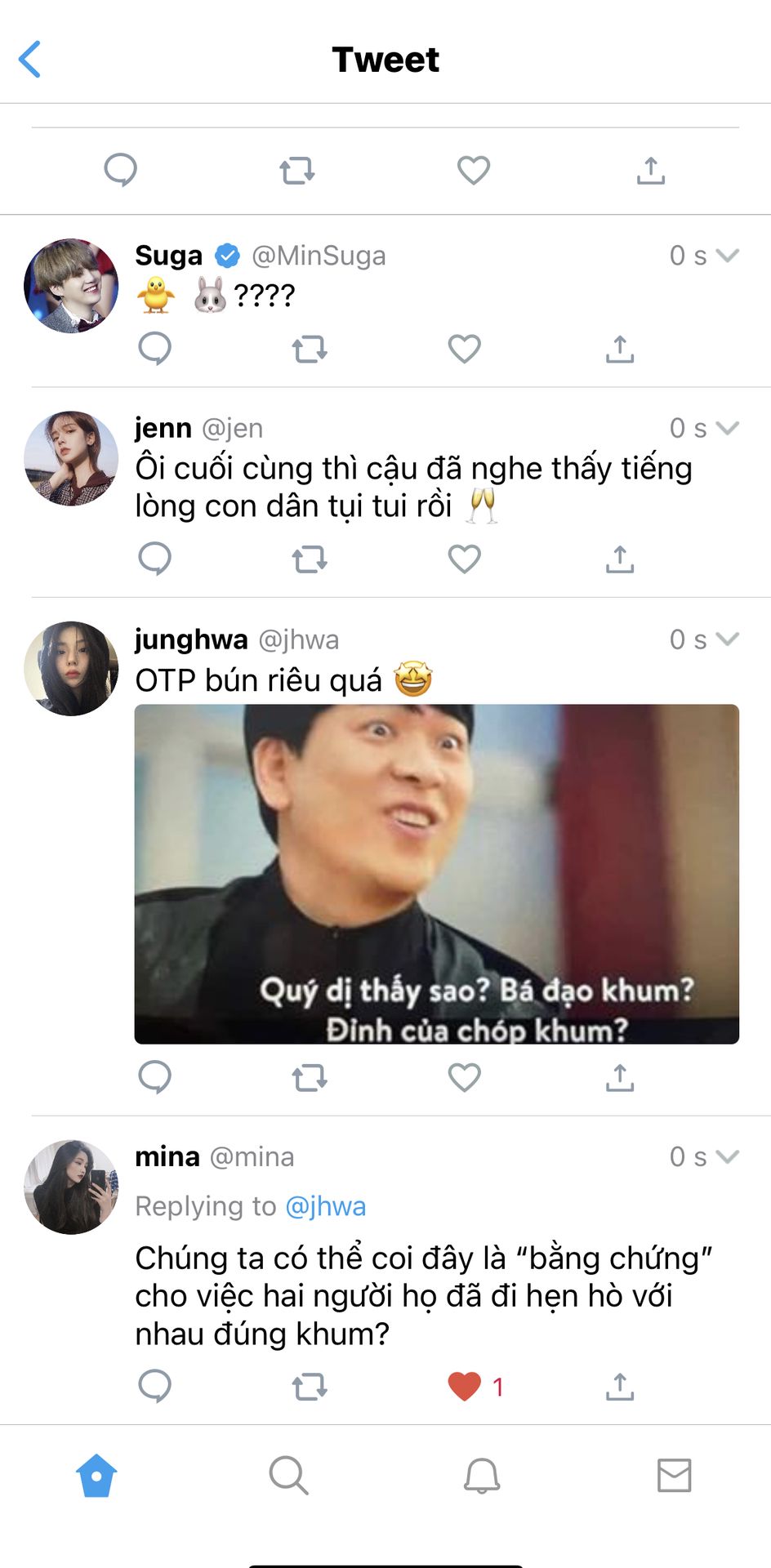This screenshot has width=771, height=1568.
Task: Reply to junghwa's tweet
Action: pyautogui.click(x=154, y=1078)
